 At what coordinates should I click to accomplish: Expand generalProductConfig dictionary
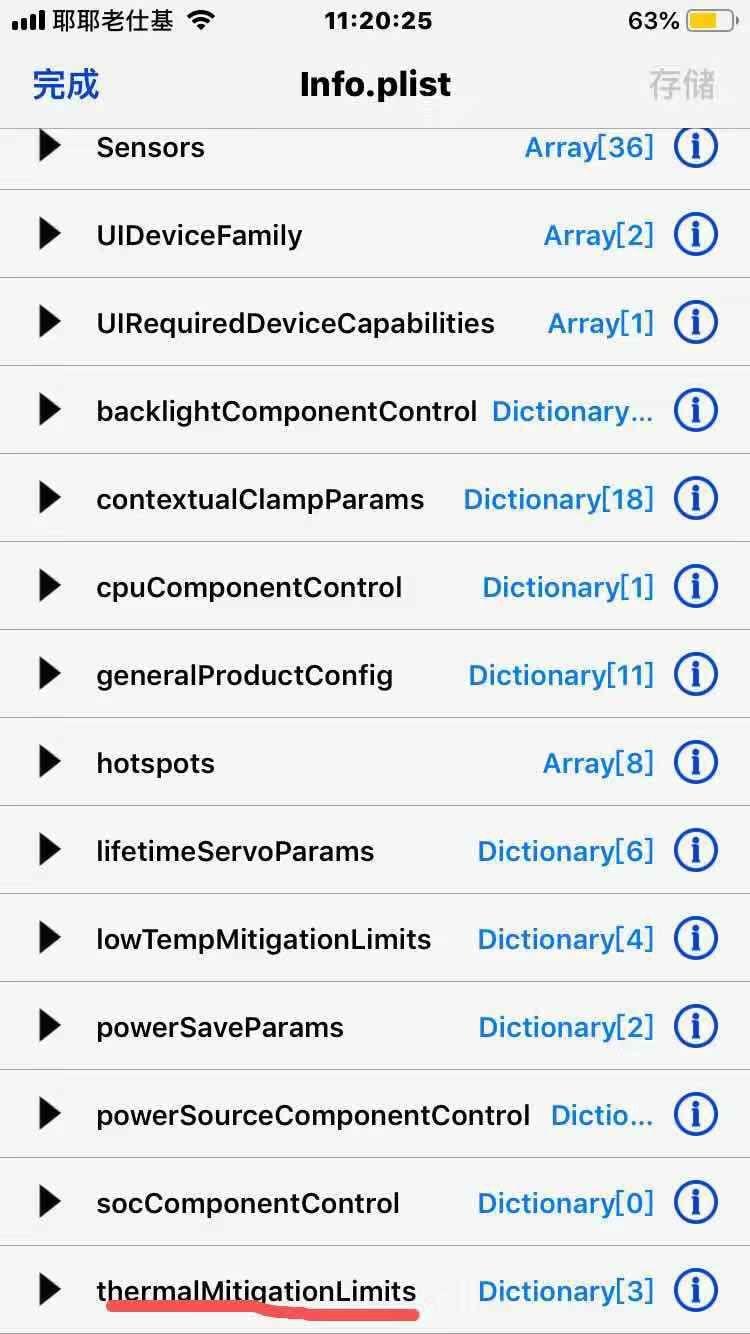(50, 675)
